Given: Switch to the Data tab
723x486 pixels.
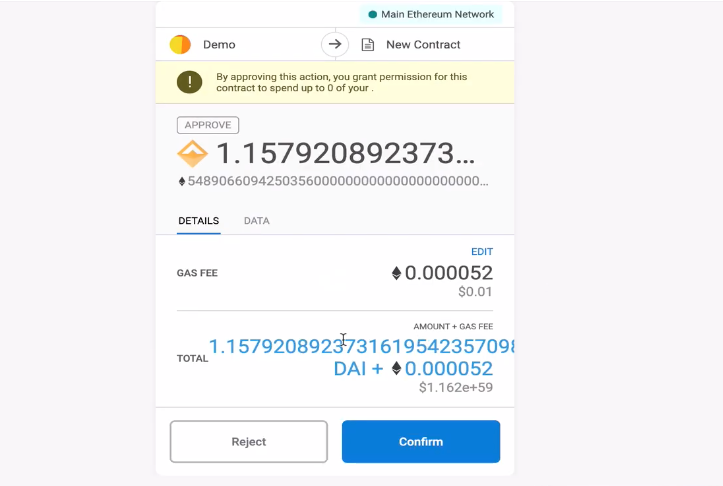Looking at the screenshot, I should pyautogui.click(x=256, y=221).
